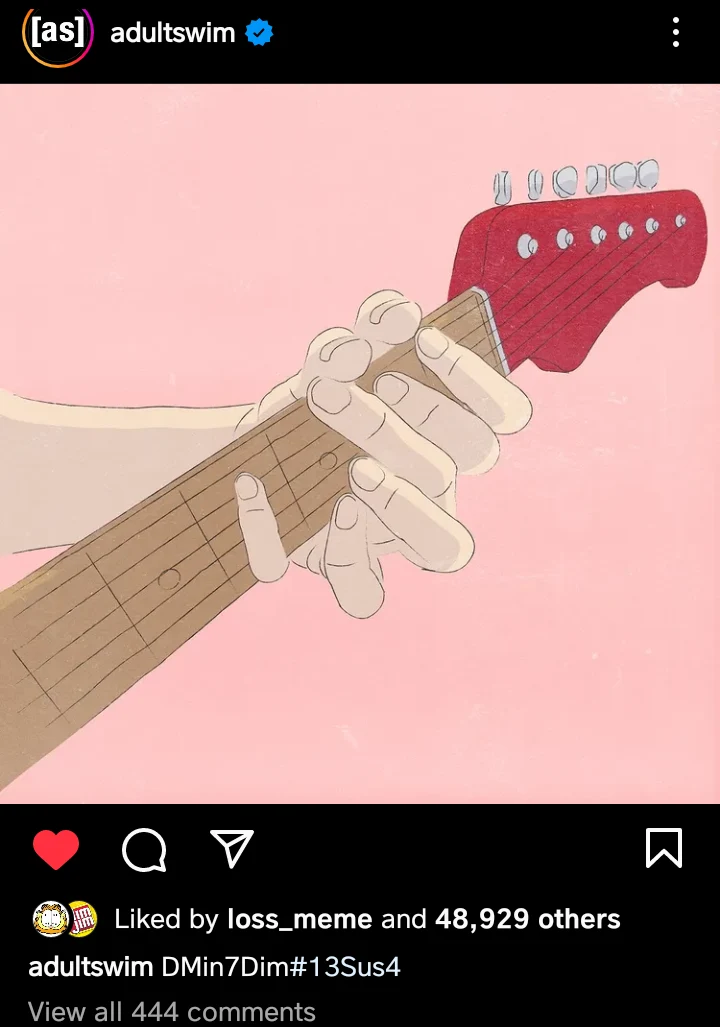Image resolution: width=720 pixels, height=1027 pixels.
Task: Tap adultswim name in the caption
Action: (x=91, y=967)
